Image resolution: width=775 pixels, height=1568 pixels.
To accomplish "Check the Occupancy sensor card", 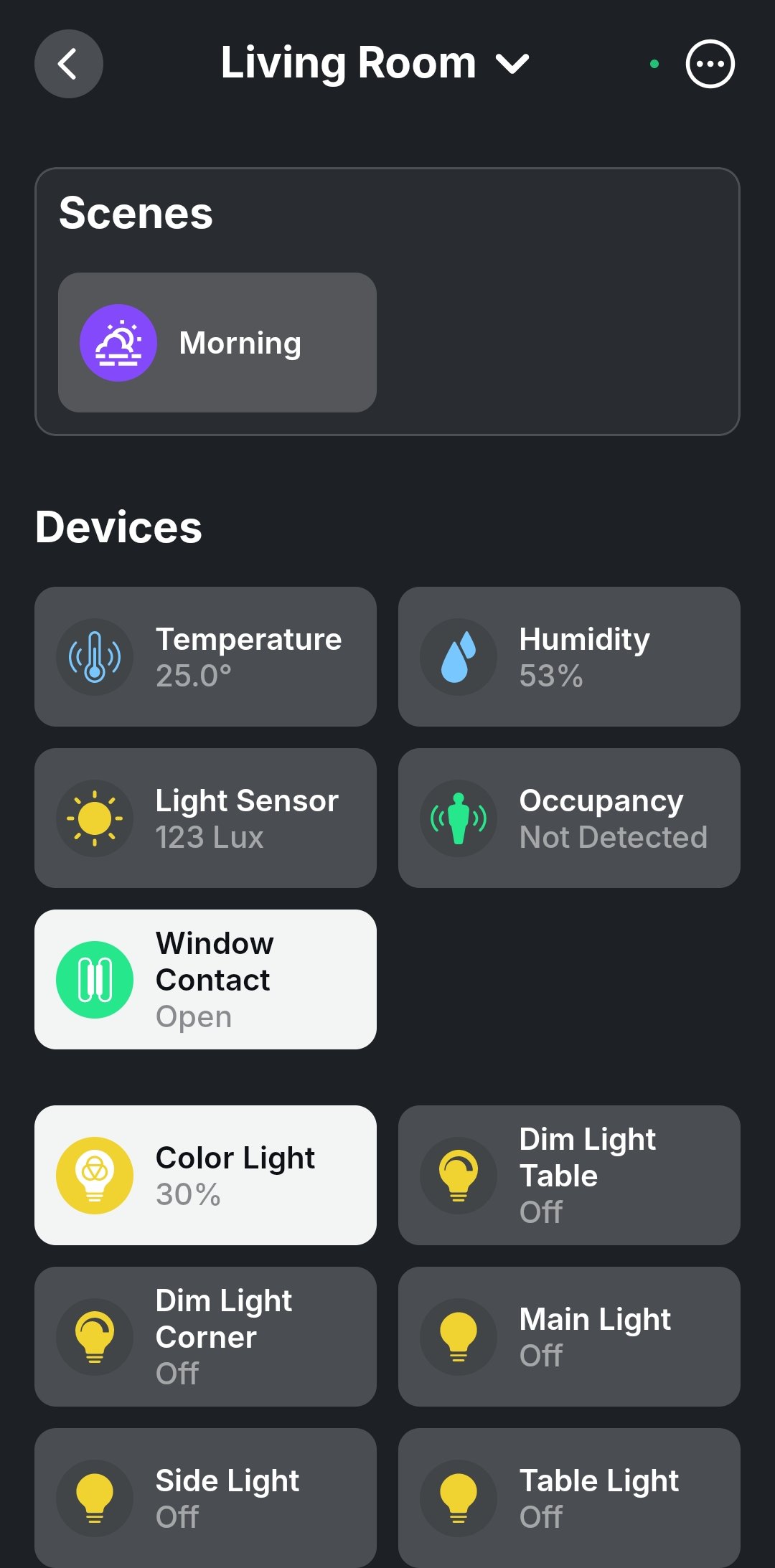I will click(x=568, y=818).
